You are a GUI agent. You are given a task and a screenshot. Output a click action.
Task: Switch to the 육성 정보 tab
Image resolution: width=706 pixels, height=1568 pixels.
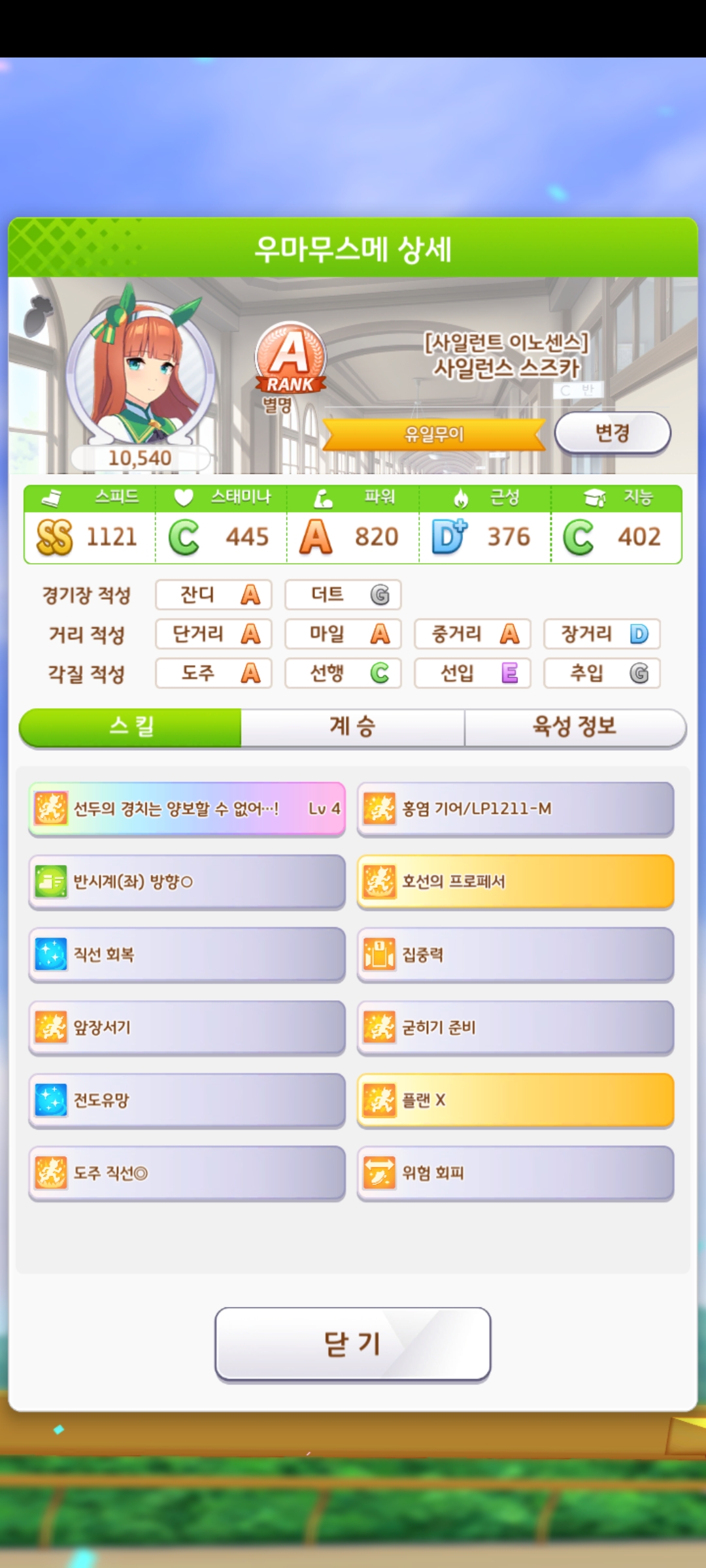[x=575, y=727]
